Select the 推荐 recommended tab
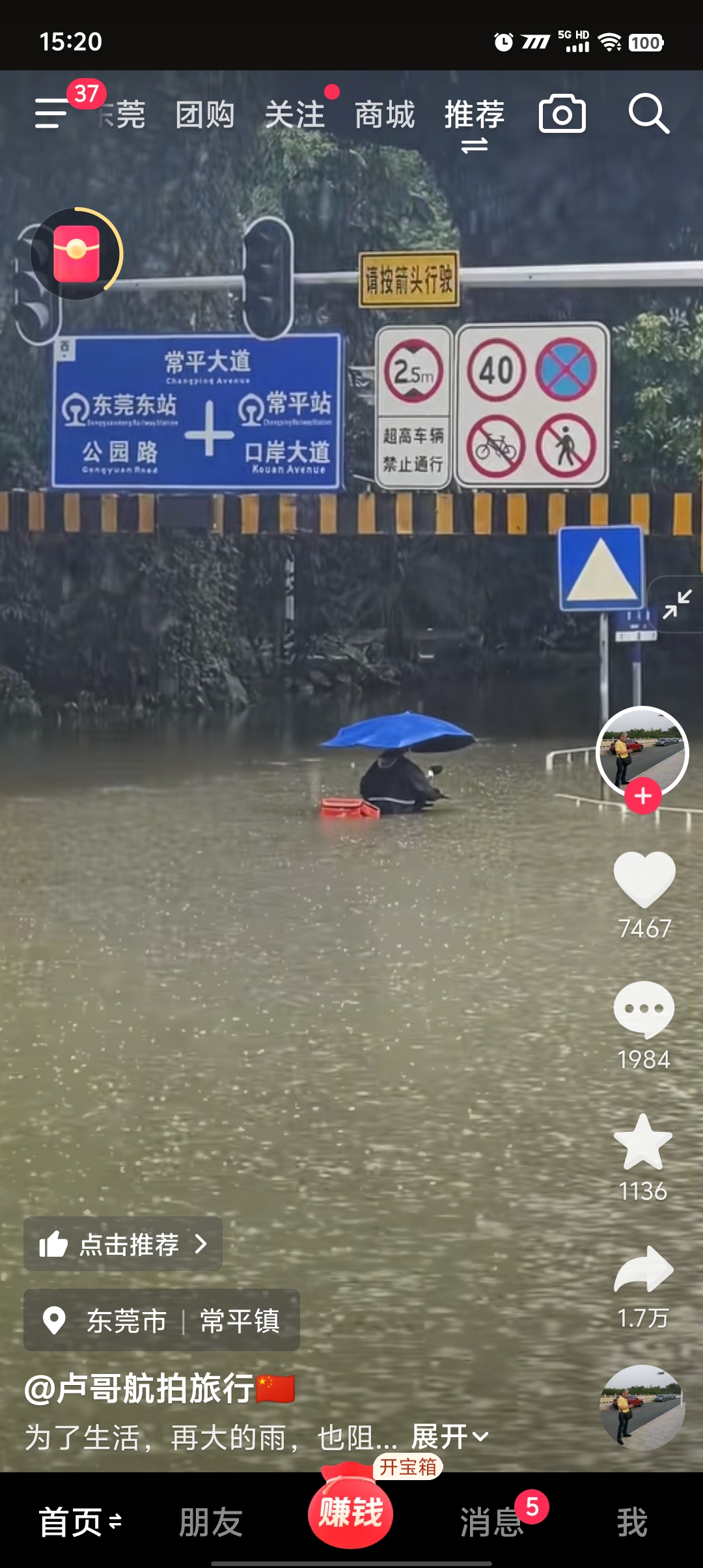 (x=475, y=115)
